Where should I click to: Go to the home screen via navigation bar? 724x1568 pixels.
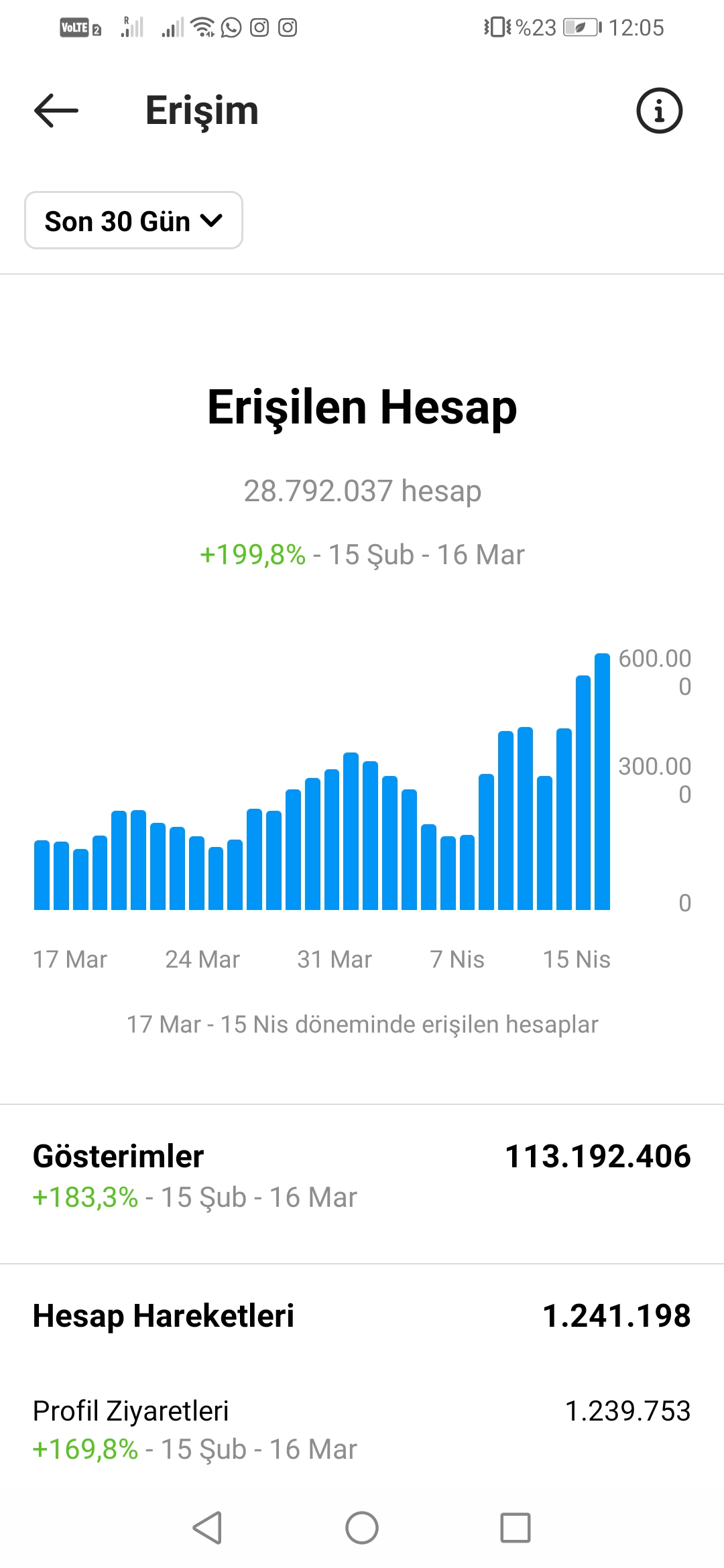coord(362,1528)
